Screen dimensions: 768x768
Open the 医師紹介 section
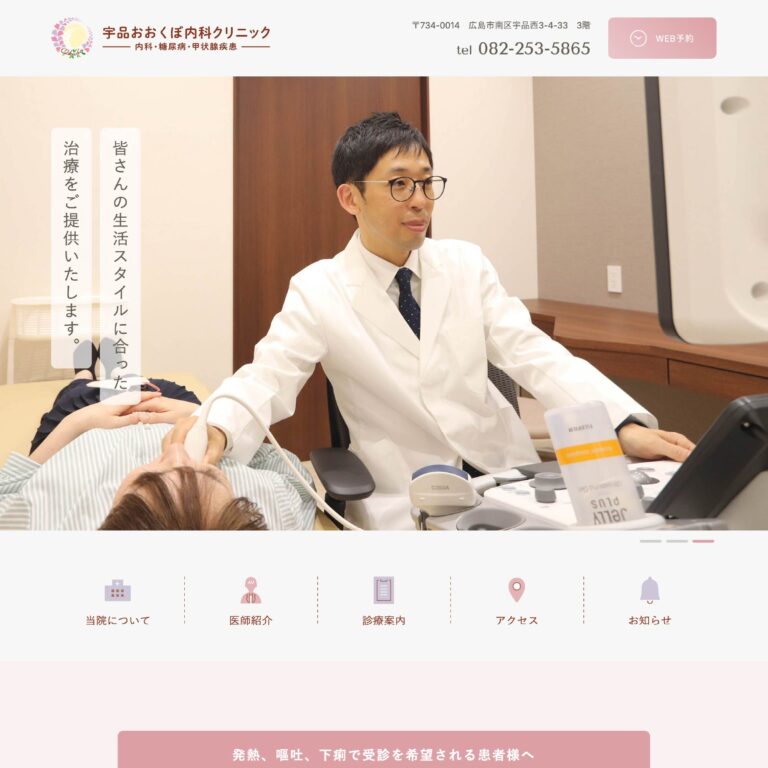[251, 602]
